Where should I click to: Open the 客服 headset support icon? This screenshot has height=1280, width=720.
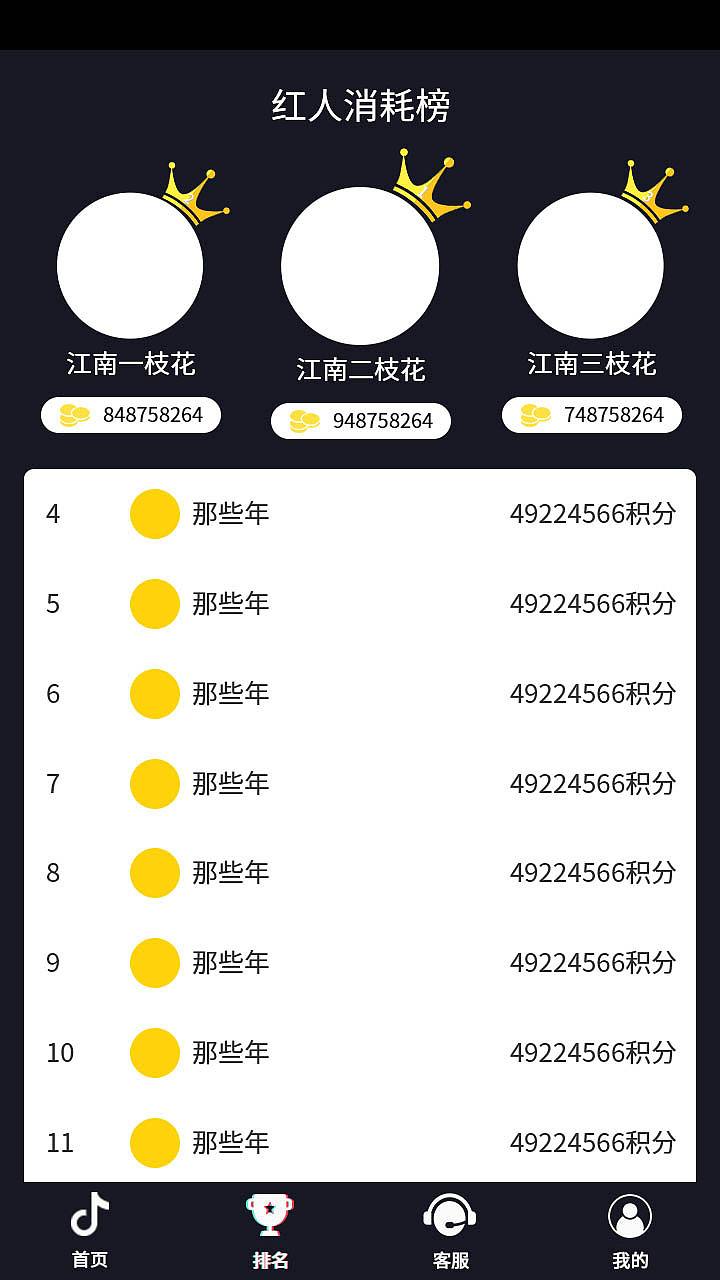(449, 1215)
